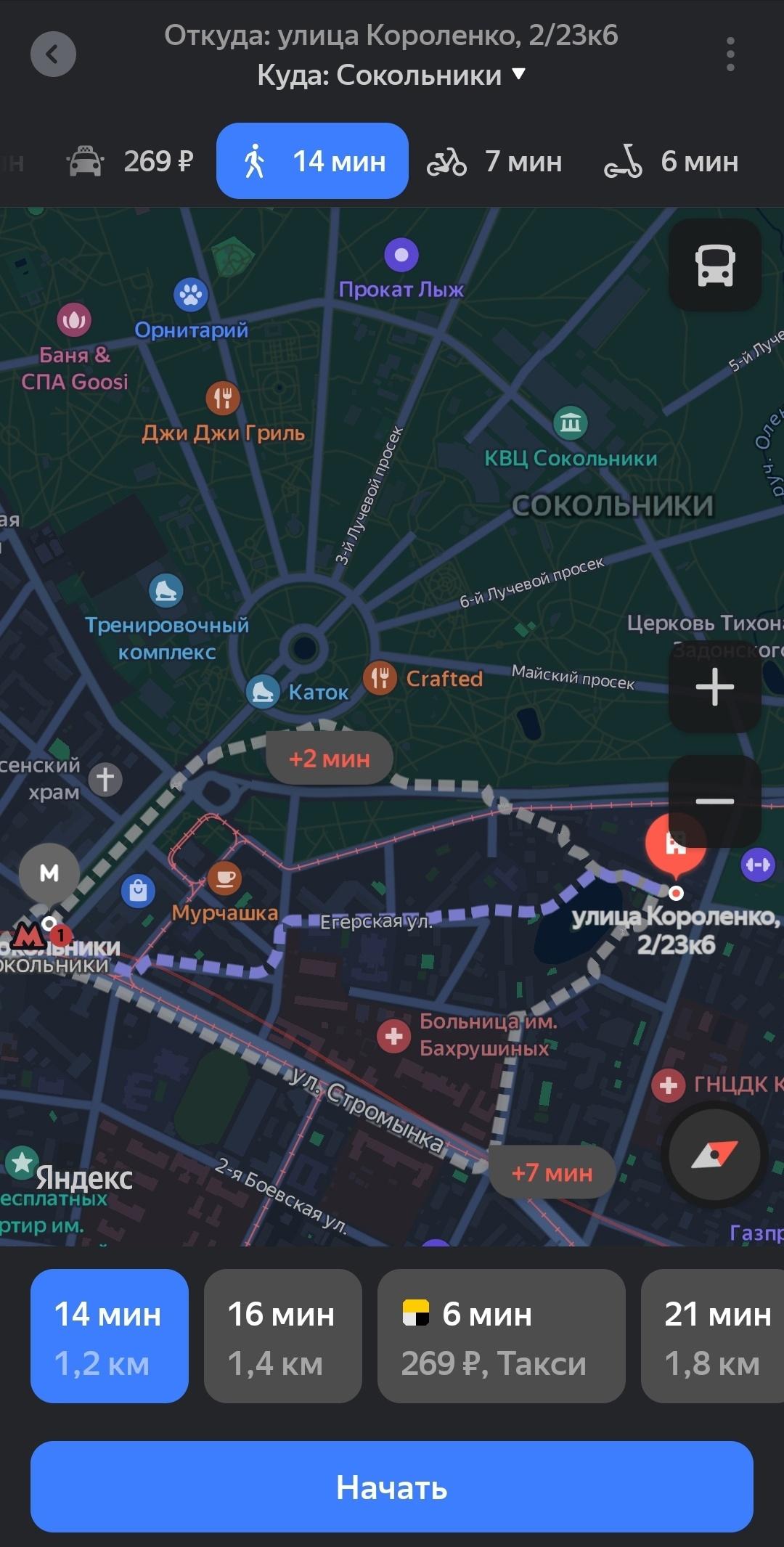Select the alternative +7 мин route label
Image resolution: width=784 pixels, height=1547 pixels.
pyautogui.click(x=552, y=1172)
